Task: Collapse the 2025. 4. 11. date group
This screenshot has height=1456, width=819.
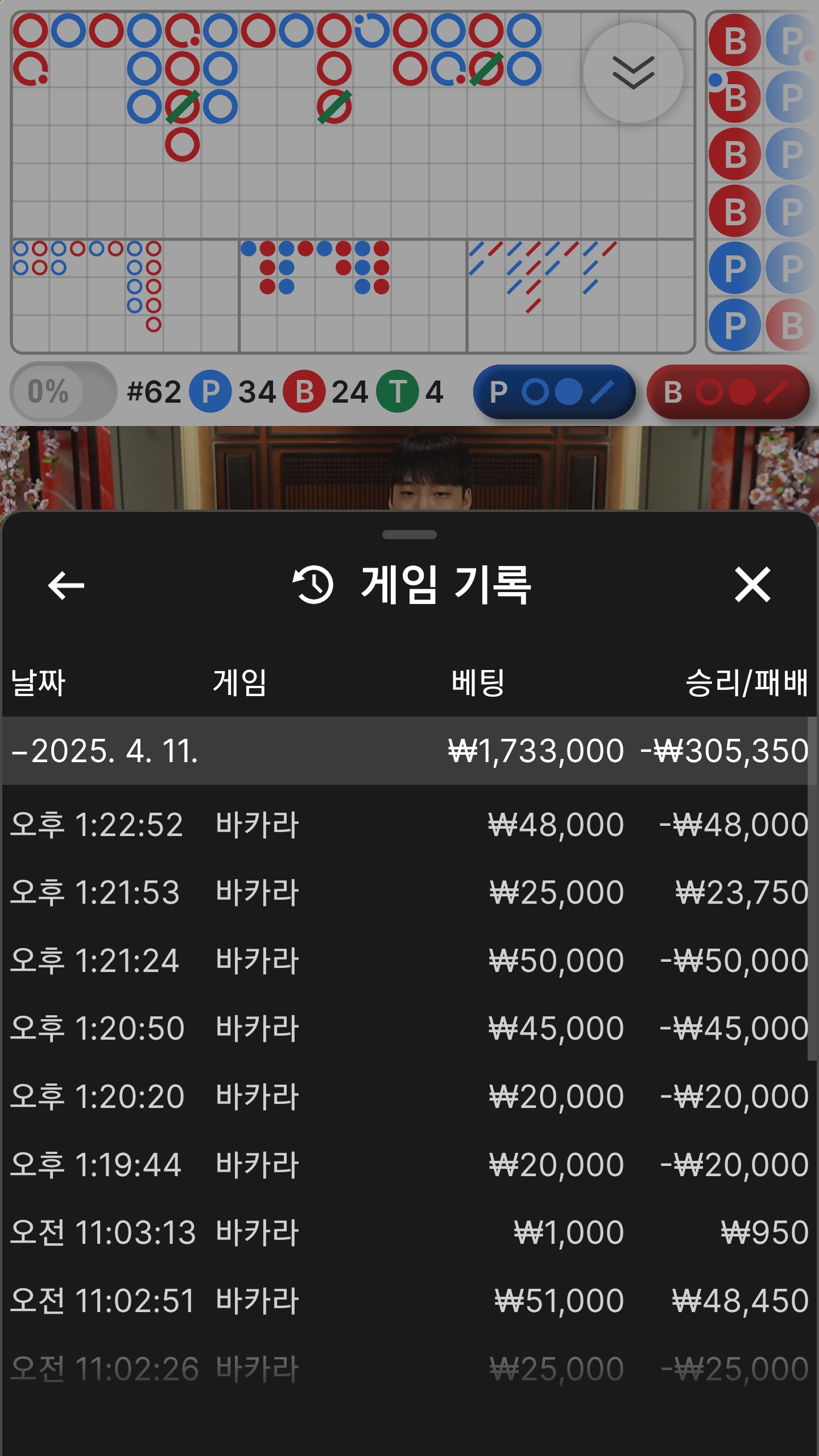Action: [x=409, y=751]
